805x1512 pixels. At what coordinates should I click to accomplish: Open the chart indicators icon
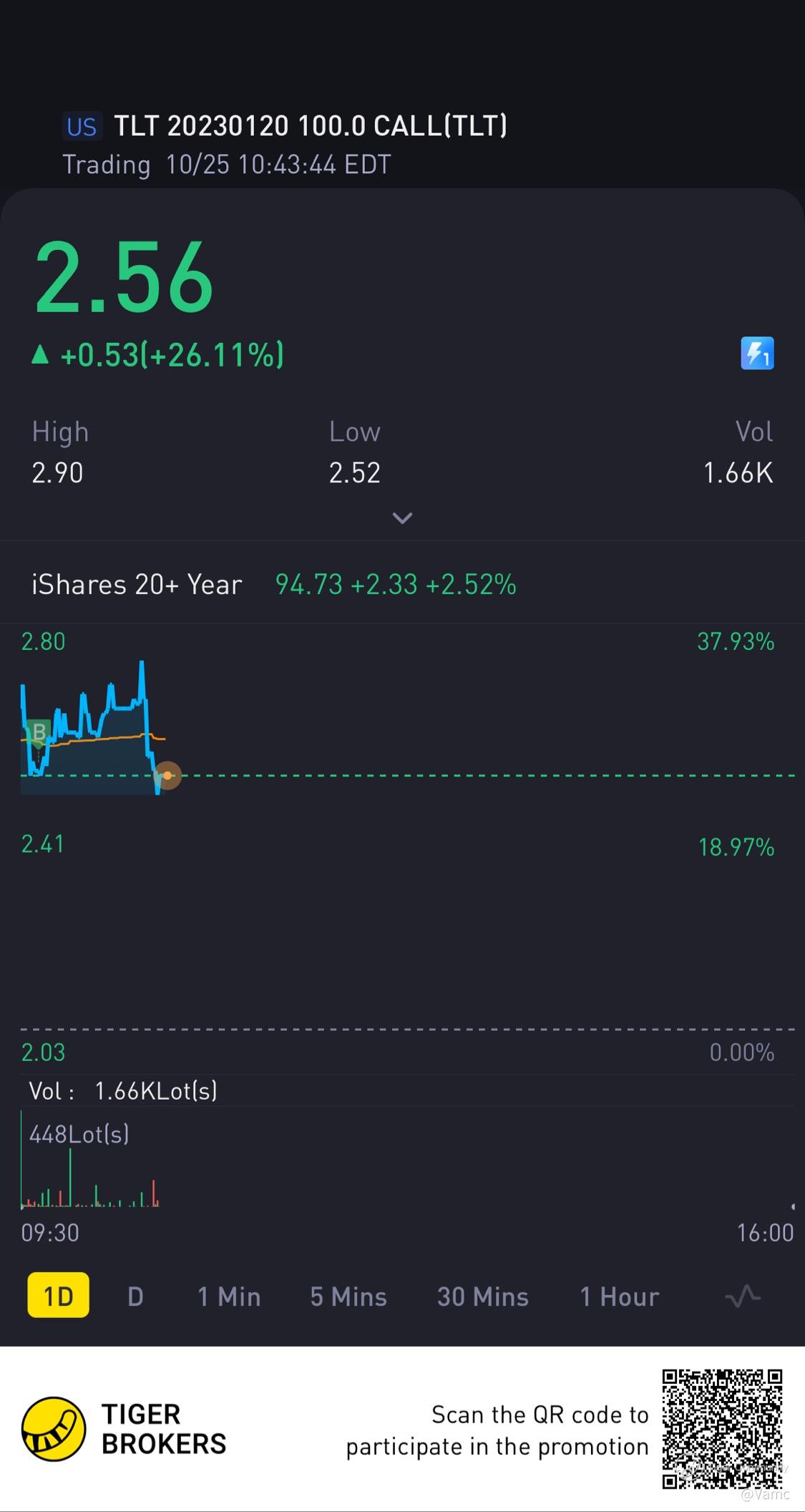[x=742, y=1297]
